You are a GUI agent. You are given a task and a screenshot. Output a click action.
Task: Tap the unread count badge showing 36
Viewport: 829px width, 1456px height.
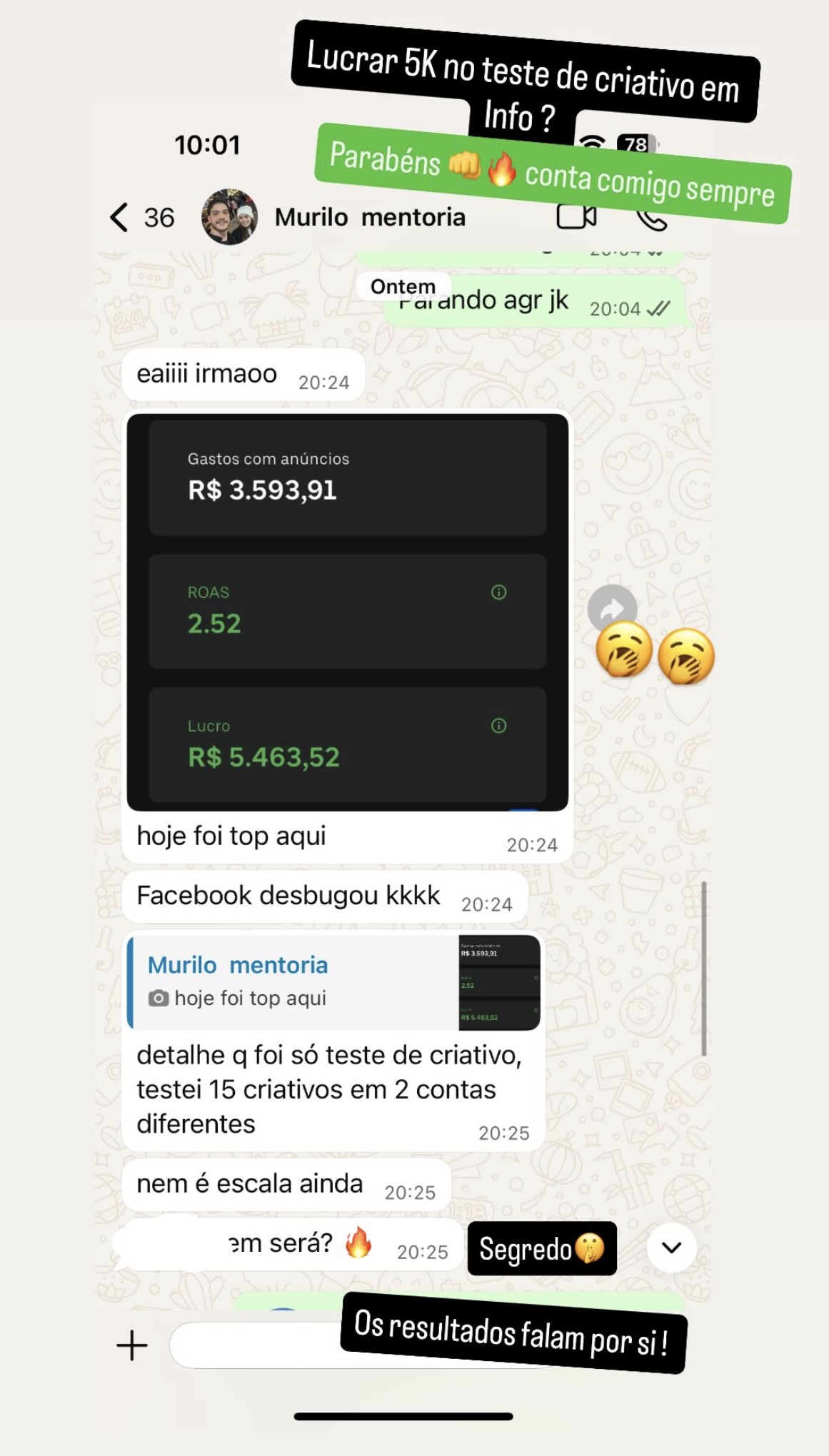point(159,216)
